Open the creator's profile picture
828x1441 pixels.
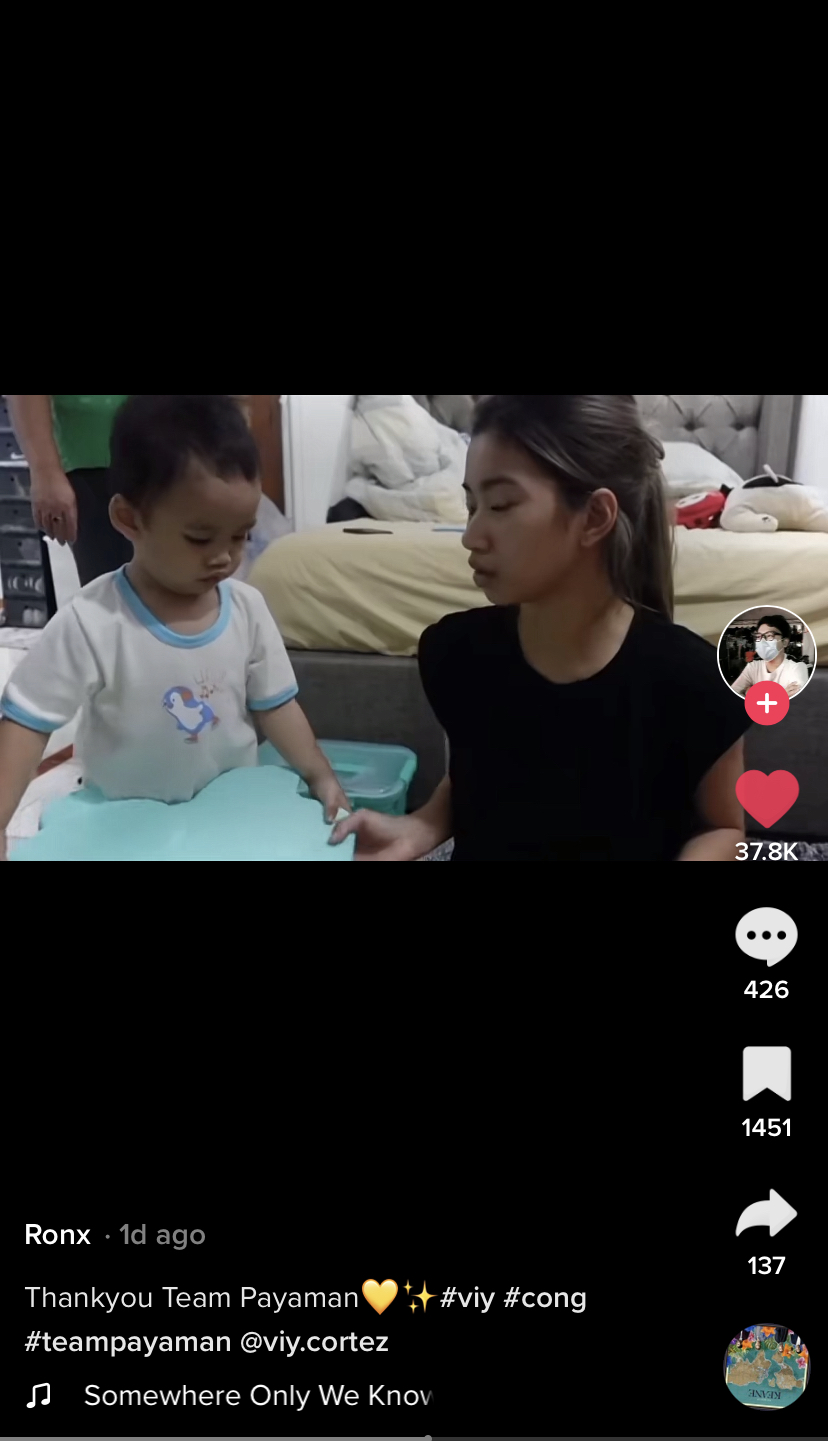(x=767, y=653)
